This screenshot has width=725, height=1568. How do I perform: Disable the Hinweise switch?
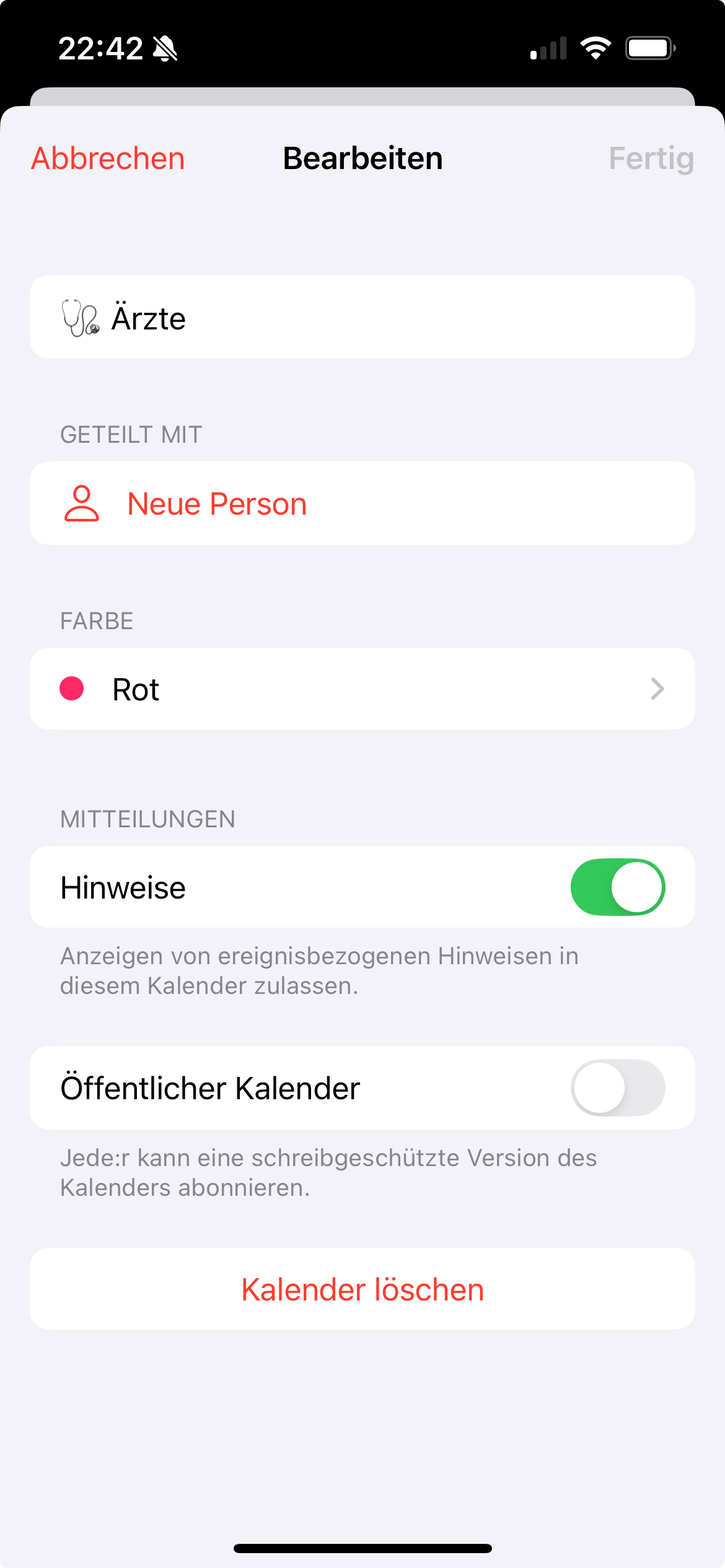(x=617, y=887)
